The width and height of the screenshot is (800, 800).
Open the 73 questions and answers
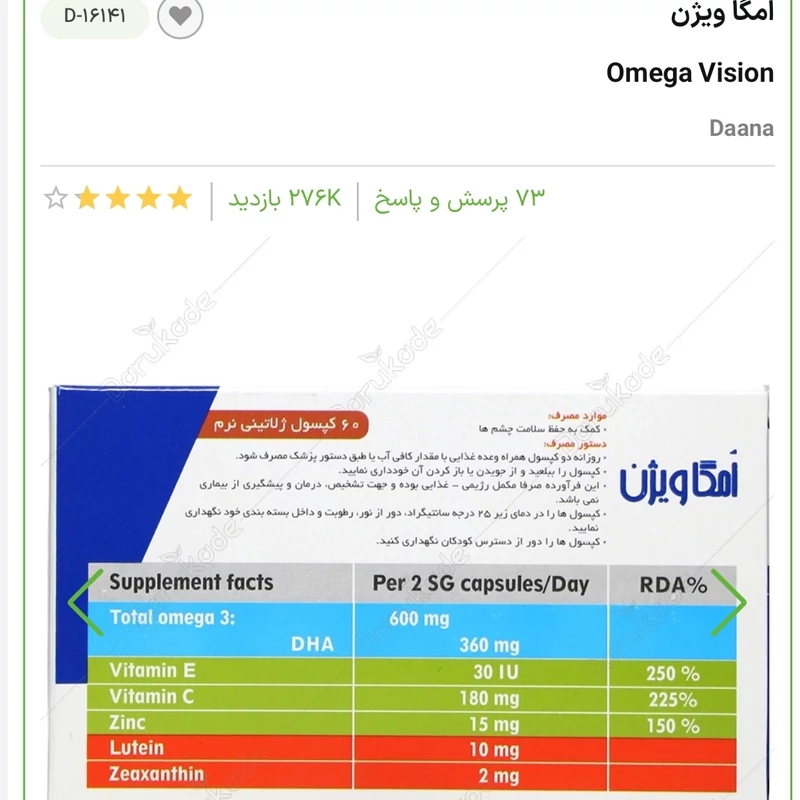pyautogui.click(x=460, y=198)
